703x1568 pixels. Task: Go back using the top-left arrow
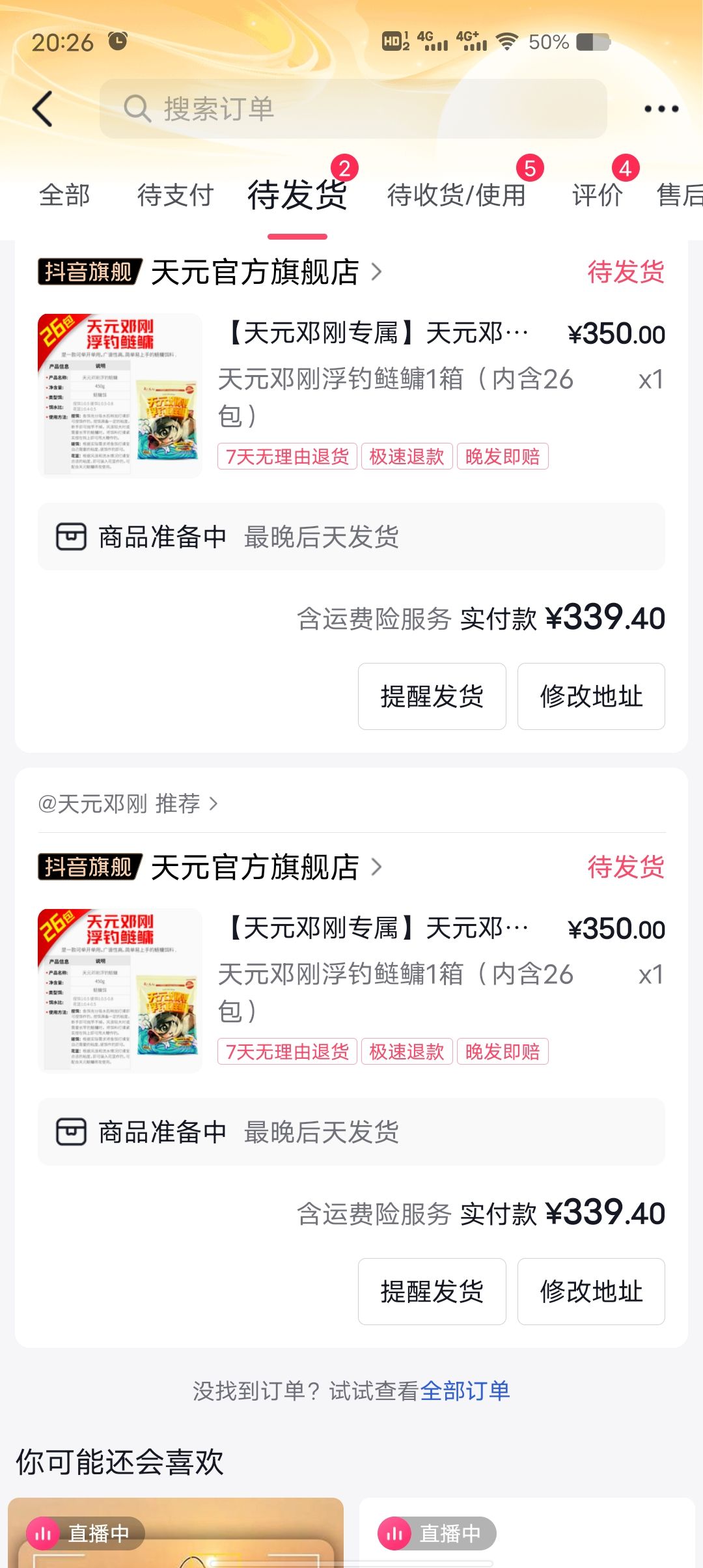point(43,109)
